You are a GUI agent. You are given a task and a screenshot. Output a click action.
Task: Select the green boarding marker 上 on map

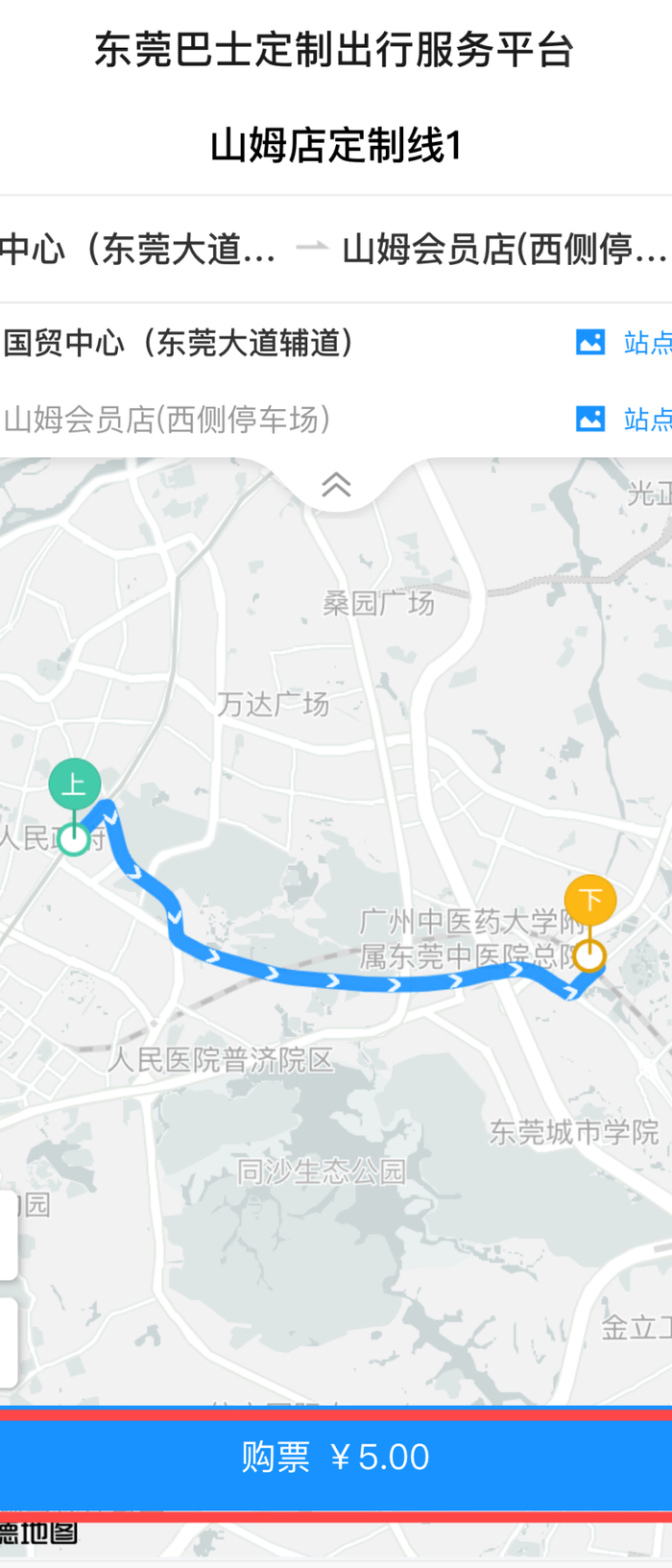[x=75, y=784]
